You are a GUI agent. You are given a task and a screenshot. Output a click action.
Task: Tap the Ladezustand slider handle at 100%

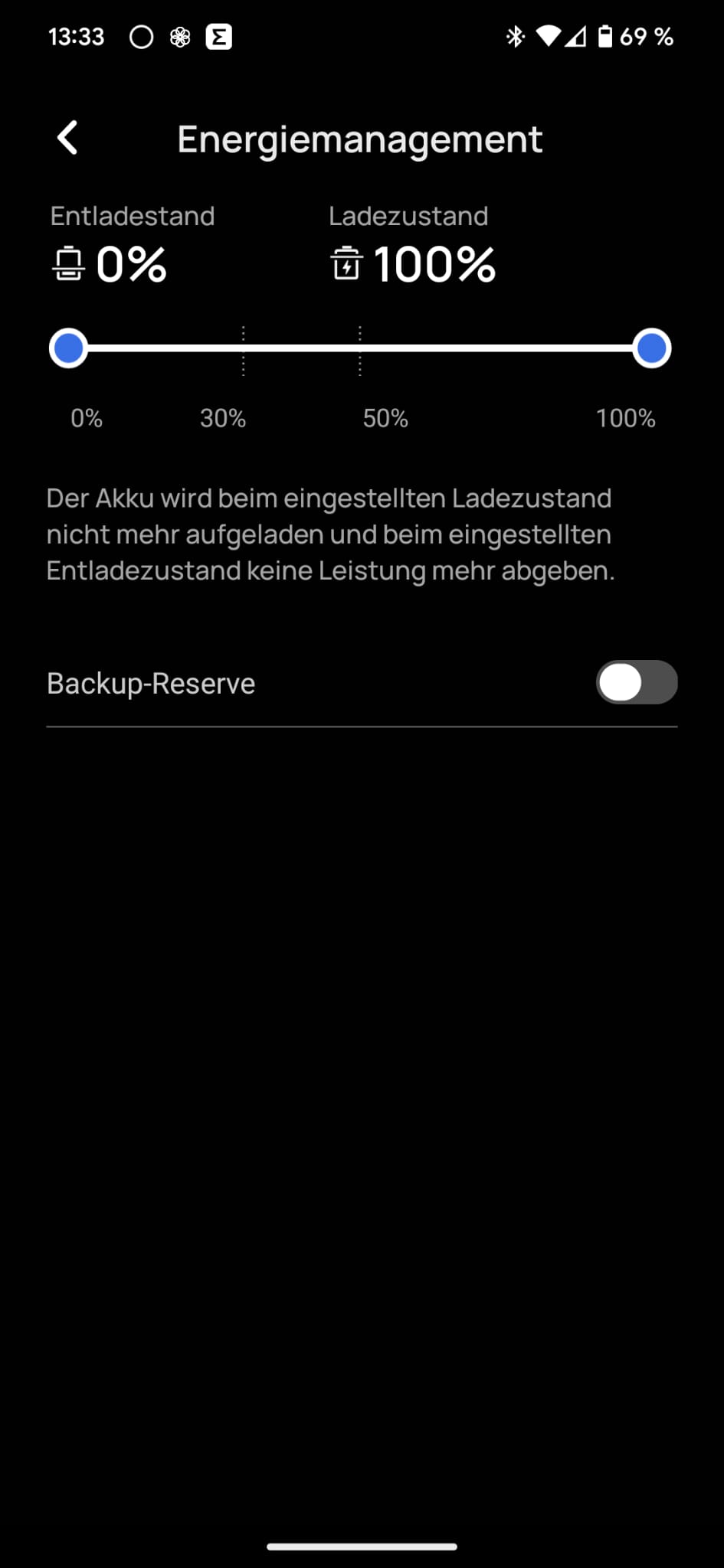pos(652,348)
